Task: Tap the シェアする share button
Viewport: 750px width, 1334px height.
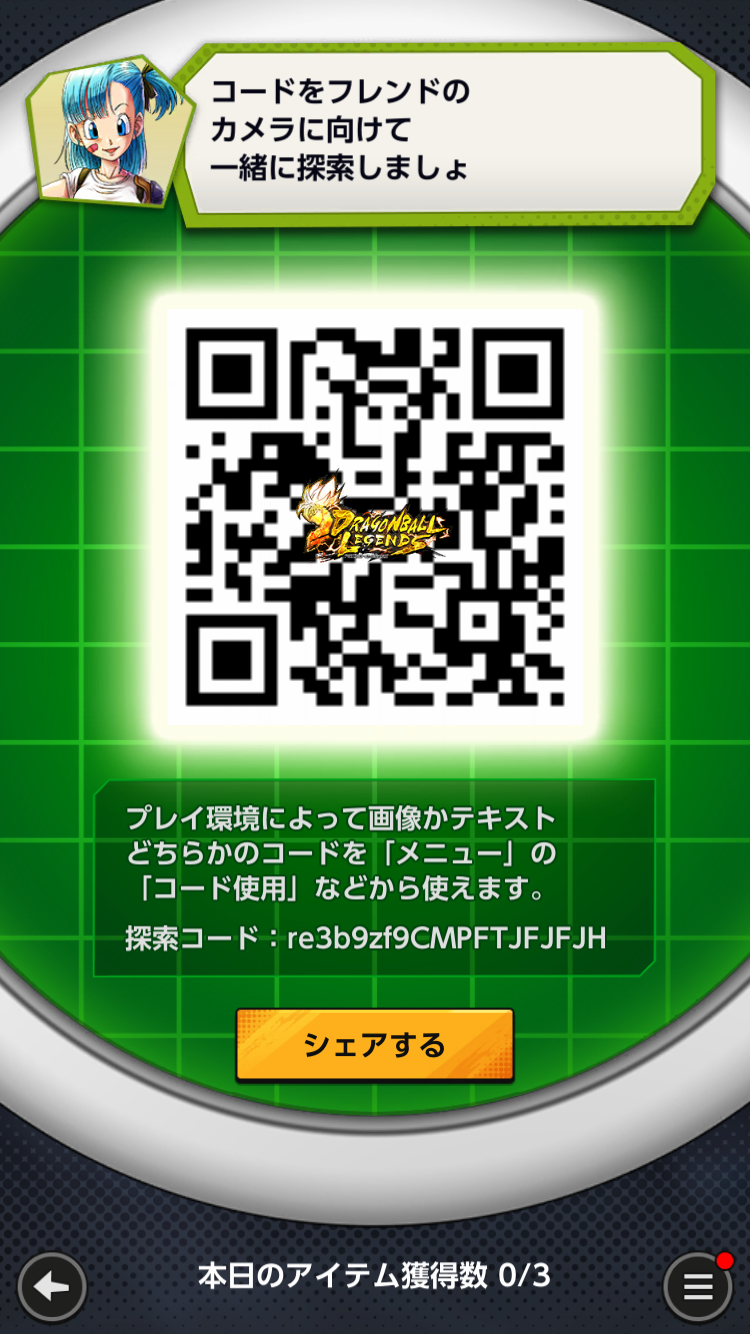Action: pos(375,1045)
